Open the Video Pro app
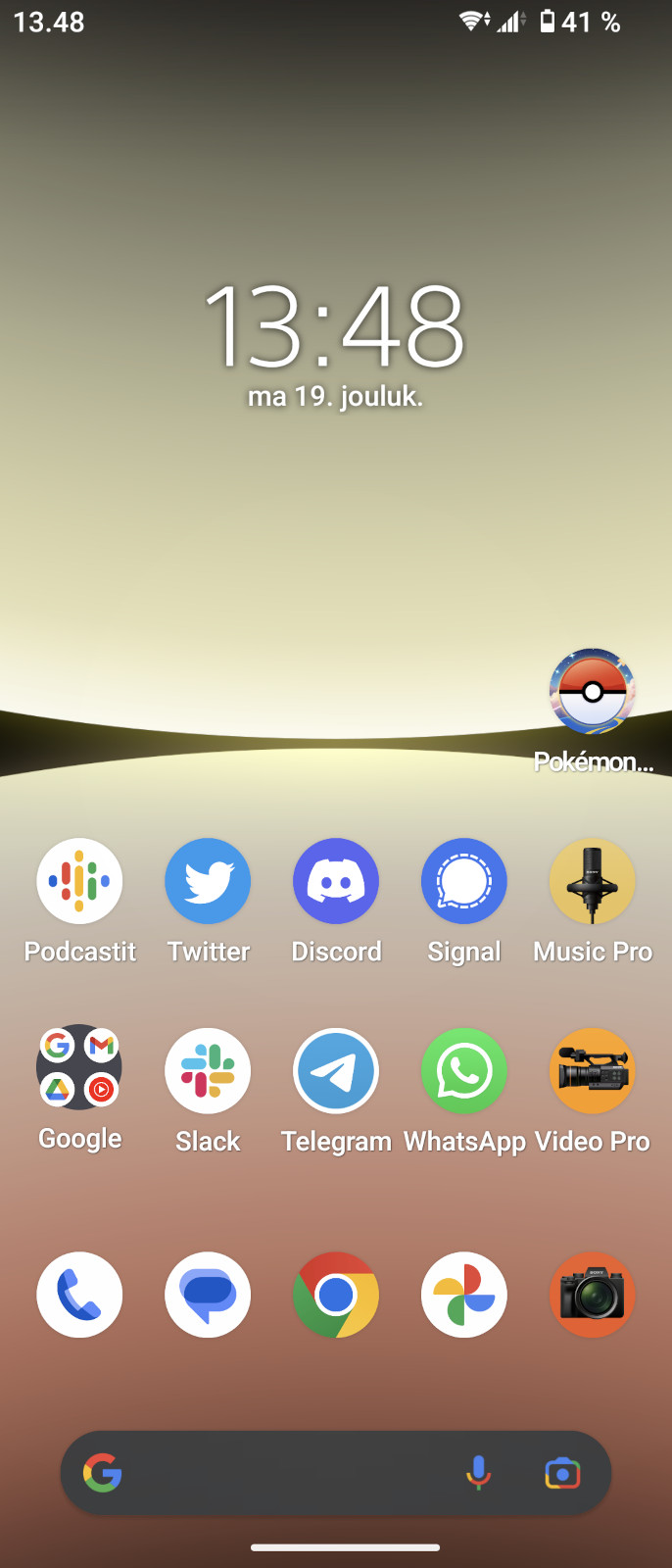This screenshot has width=672, height=1568. pyautogui.click(x=592, y=1071)
